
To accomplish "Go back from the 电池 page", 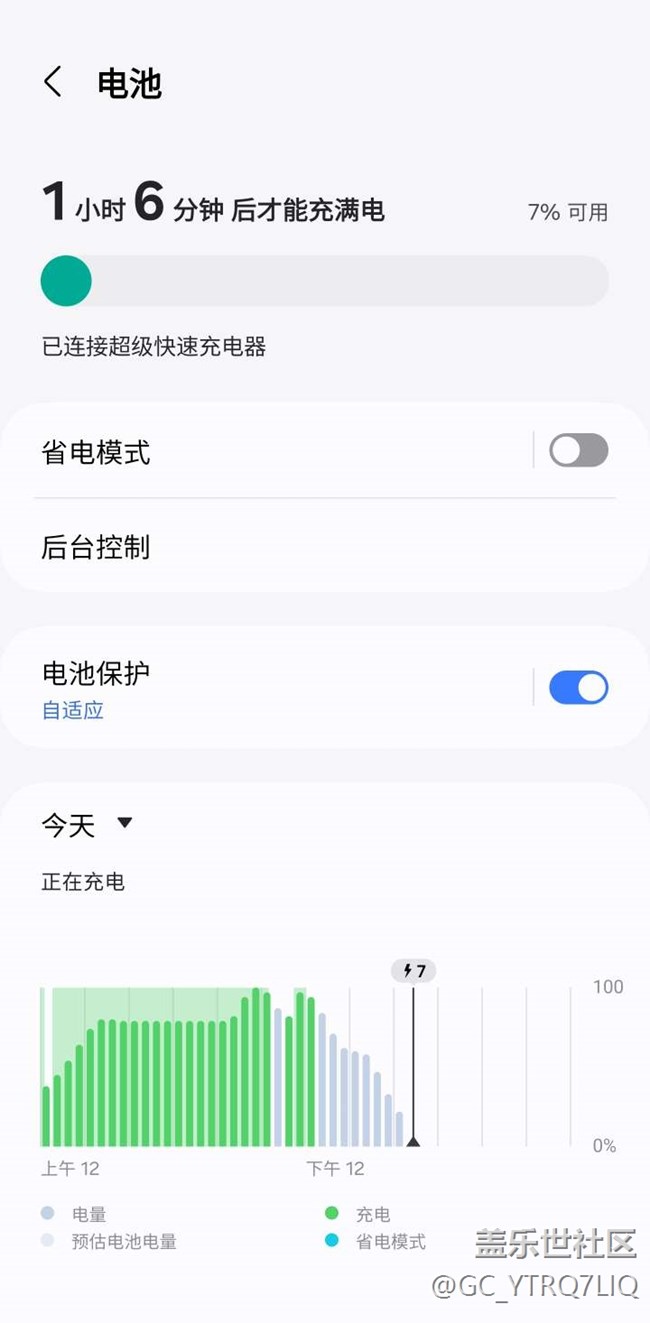I will tap(53, 82).
